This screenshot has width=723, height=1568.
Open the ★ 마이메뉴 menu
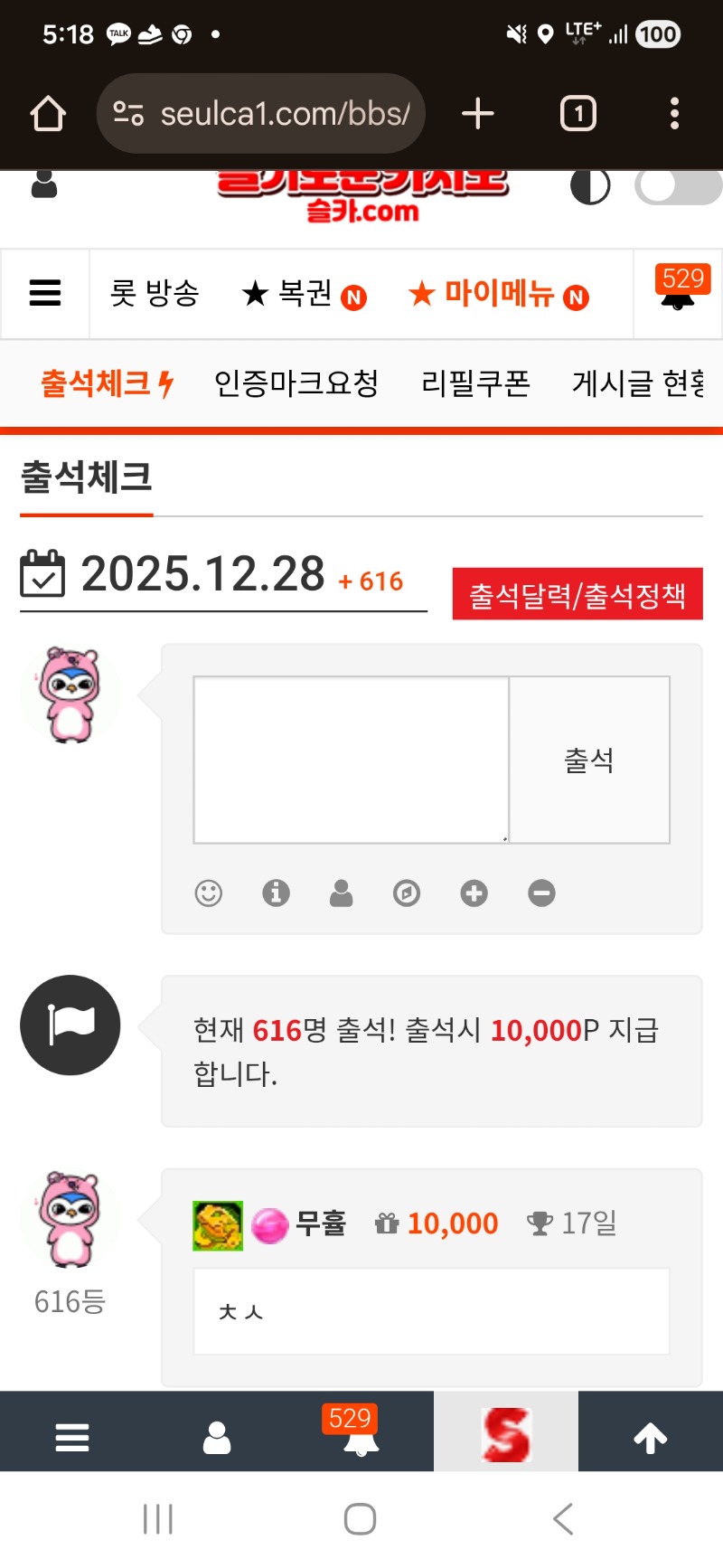(x=498, y=294)
